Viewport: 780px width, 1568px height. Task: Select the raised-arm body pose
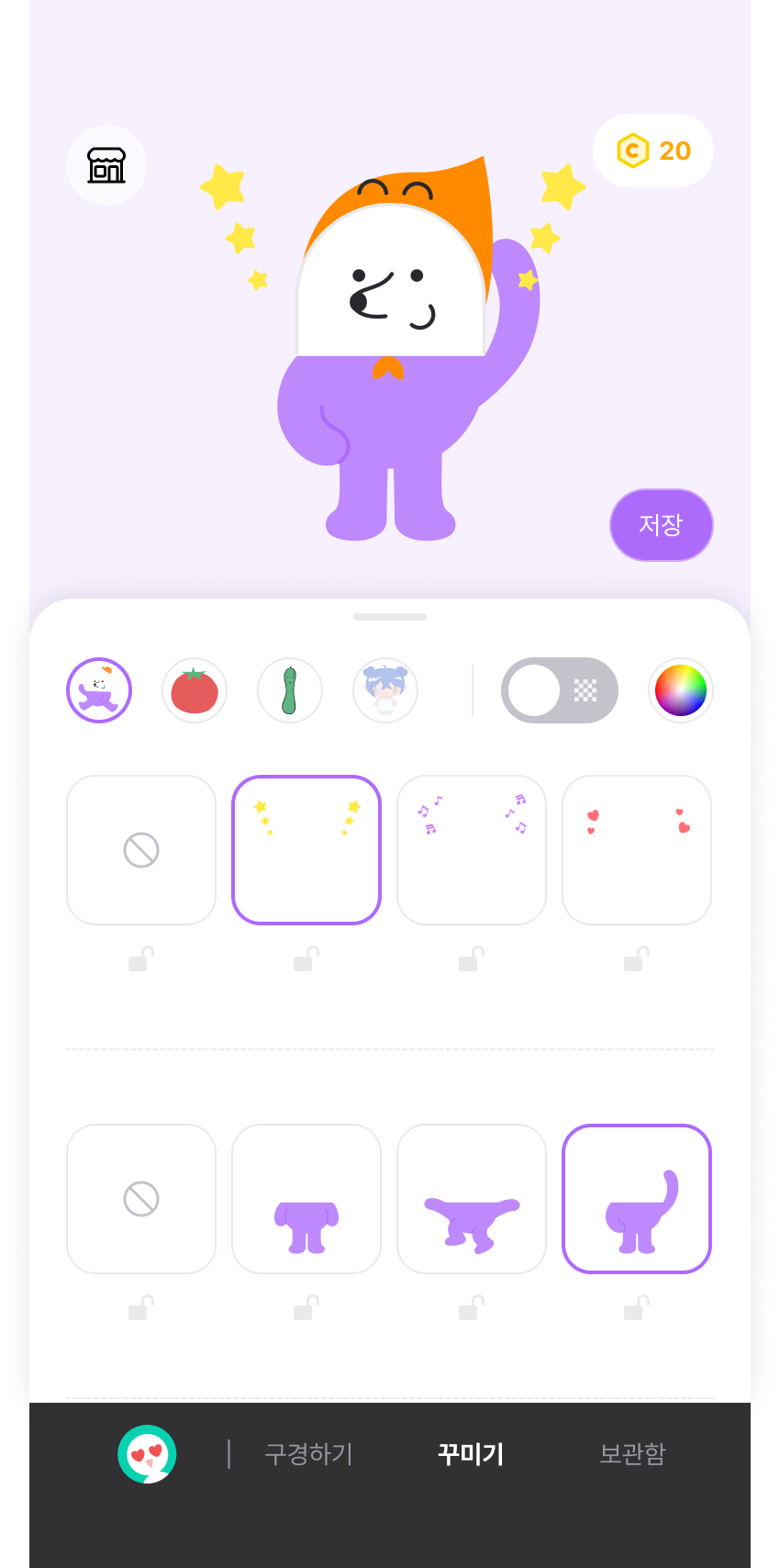637,1199
